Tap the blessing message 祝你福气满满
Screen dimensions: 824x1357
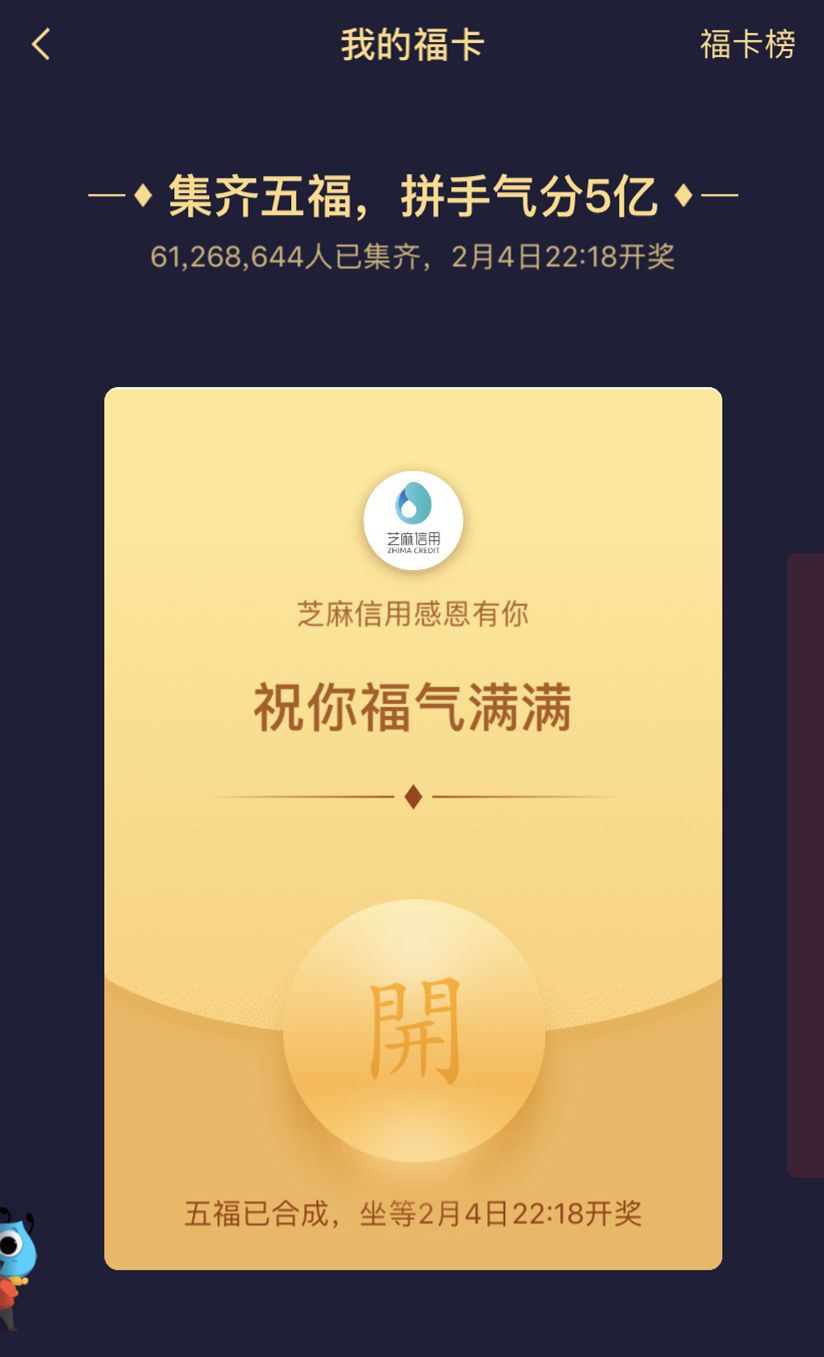click(412, 705)
